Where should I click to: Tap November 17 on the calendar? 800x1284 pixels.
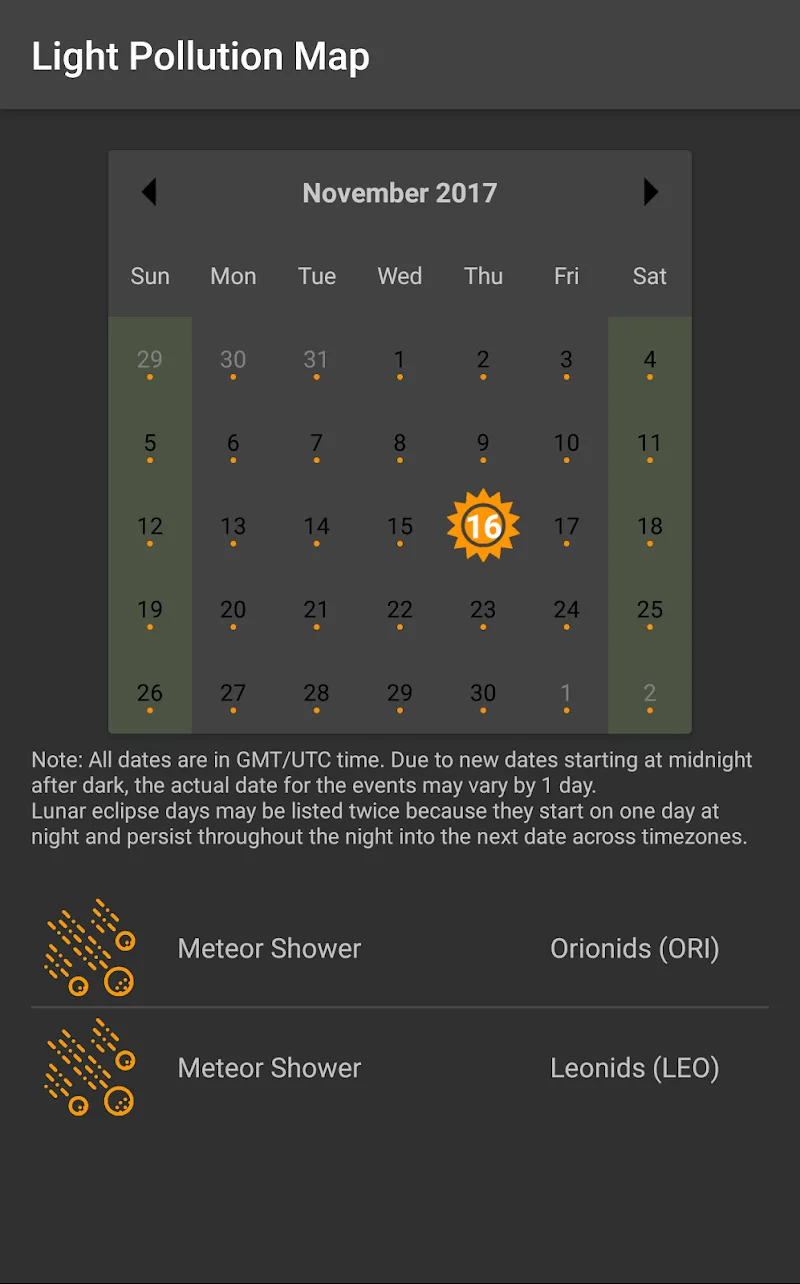click(x=566, y=526)
